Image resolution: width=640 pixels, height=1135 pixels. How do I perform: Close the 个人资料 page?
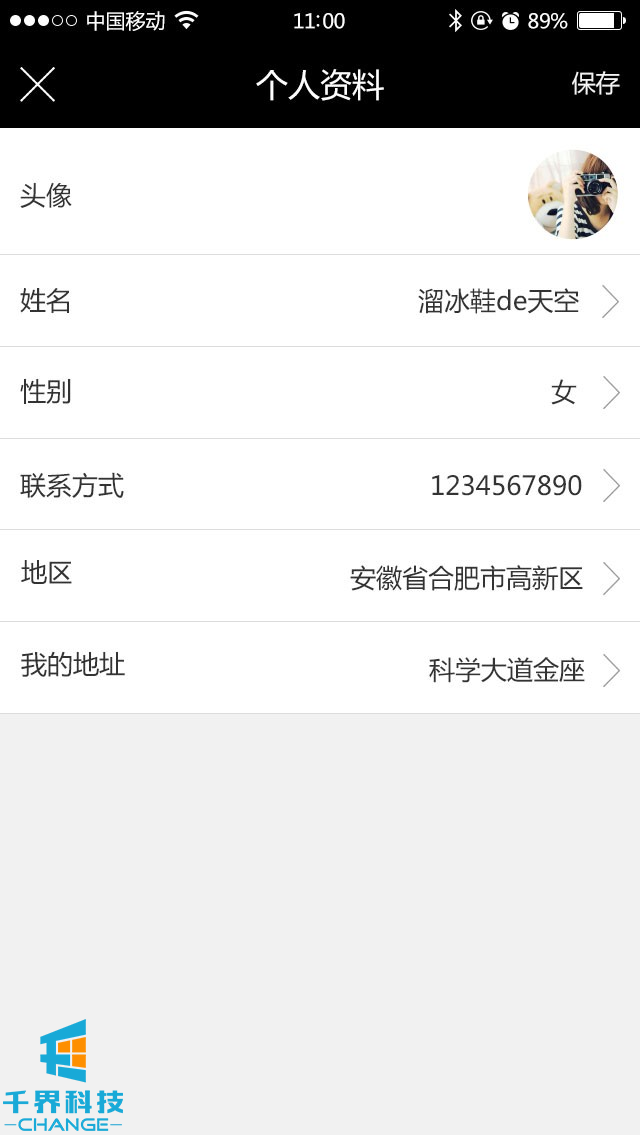click(x=37, y=84)
